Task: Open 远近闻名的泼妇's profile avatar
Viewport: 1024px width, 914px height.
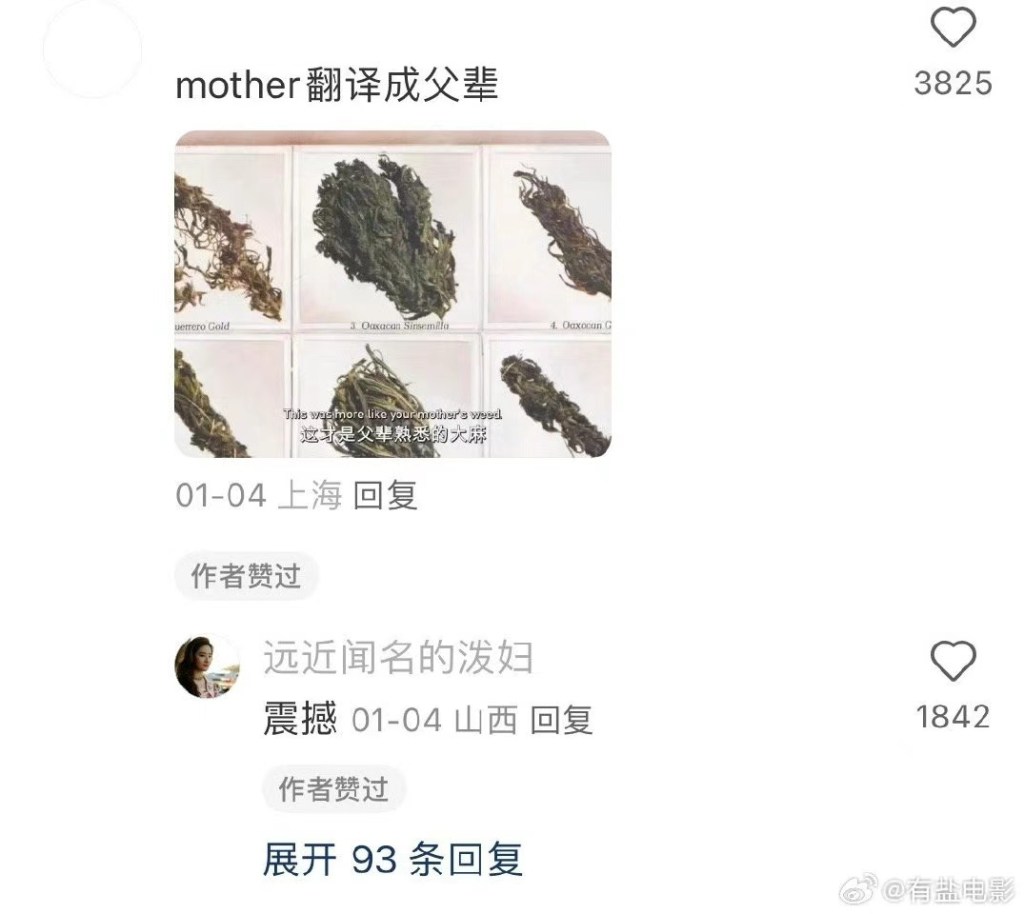Action: tap(207, 665)
